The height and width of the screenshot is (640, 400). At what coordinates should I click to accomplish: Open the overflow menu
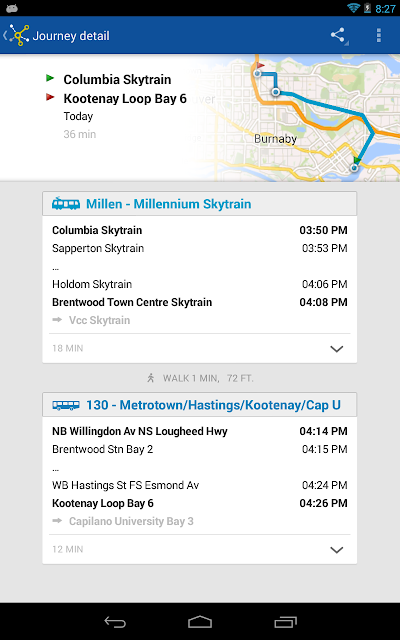coord(379,36)
